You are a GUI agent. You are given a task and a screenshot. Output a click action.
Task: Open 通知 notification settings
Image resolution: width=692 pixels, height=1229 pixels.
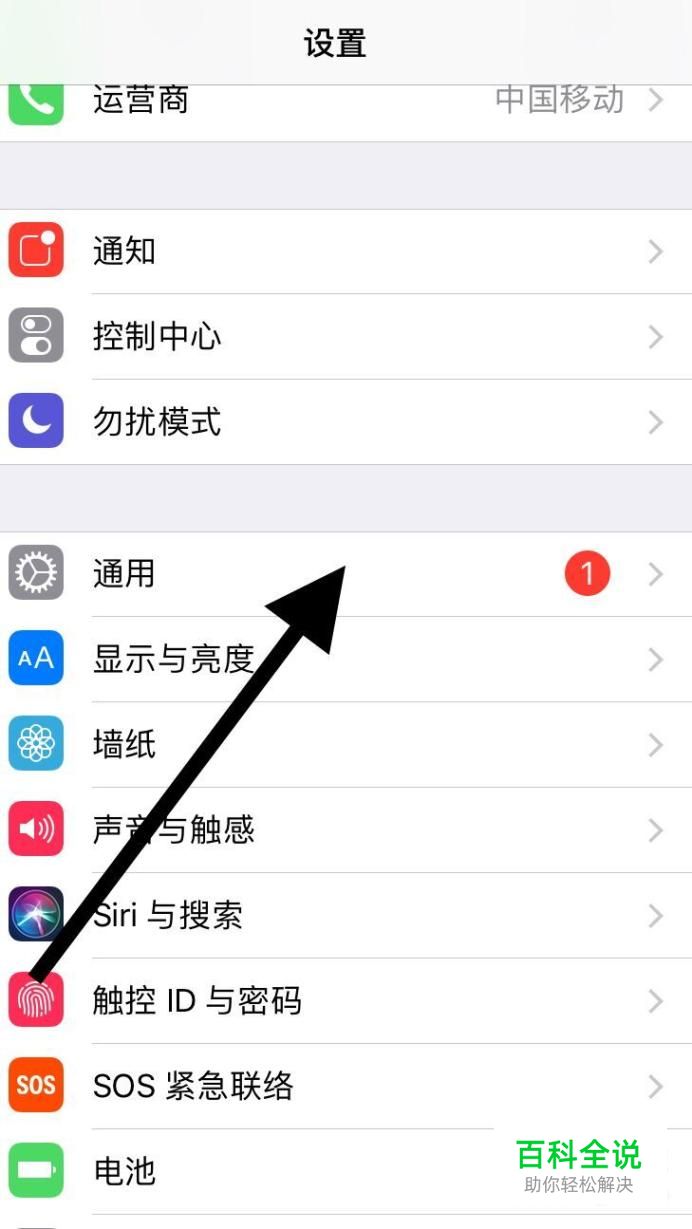[346, 251]
